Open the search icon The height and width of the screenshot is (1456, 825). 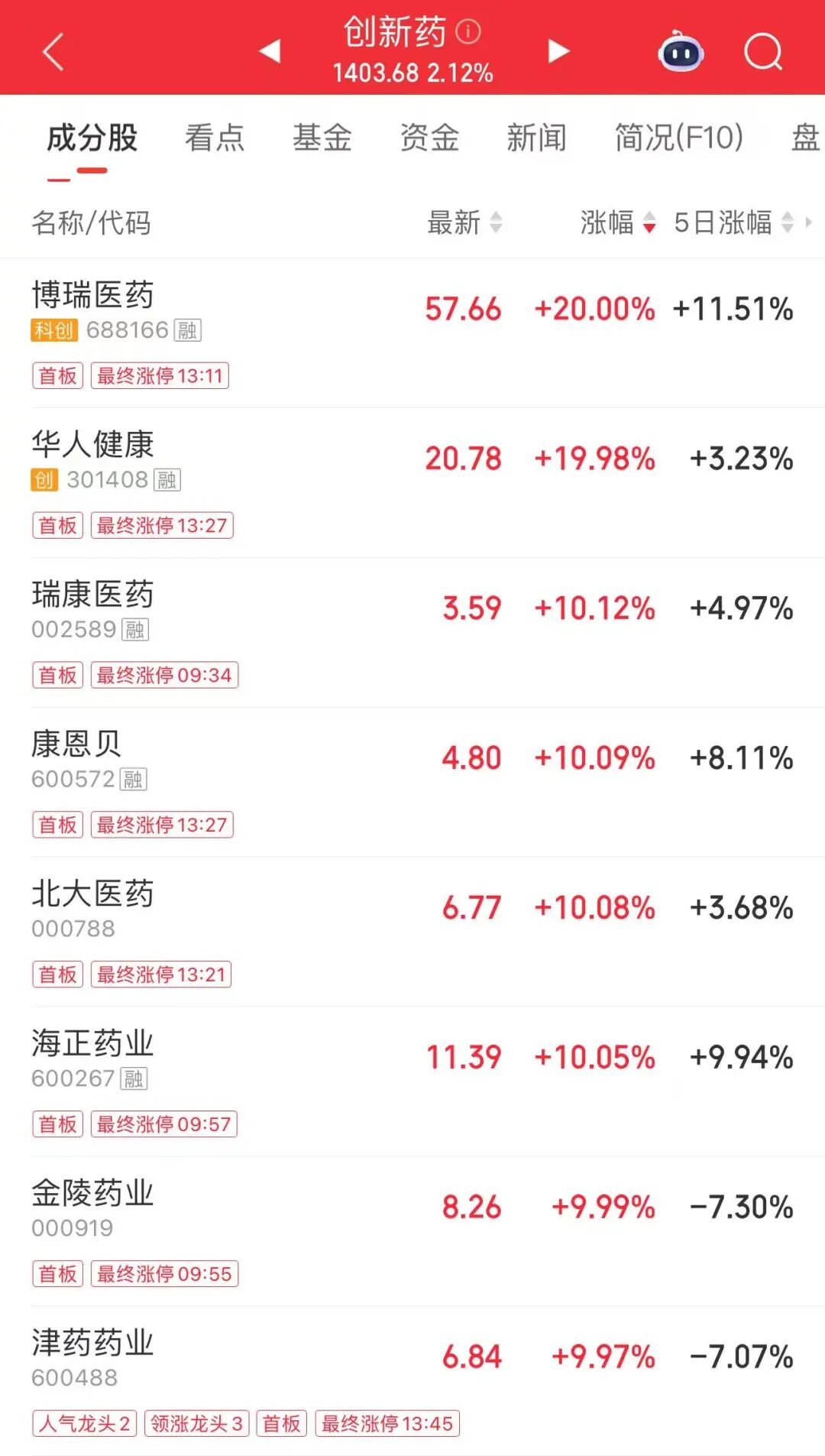click(762, 50)
